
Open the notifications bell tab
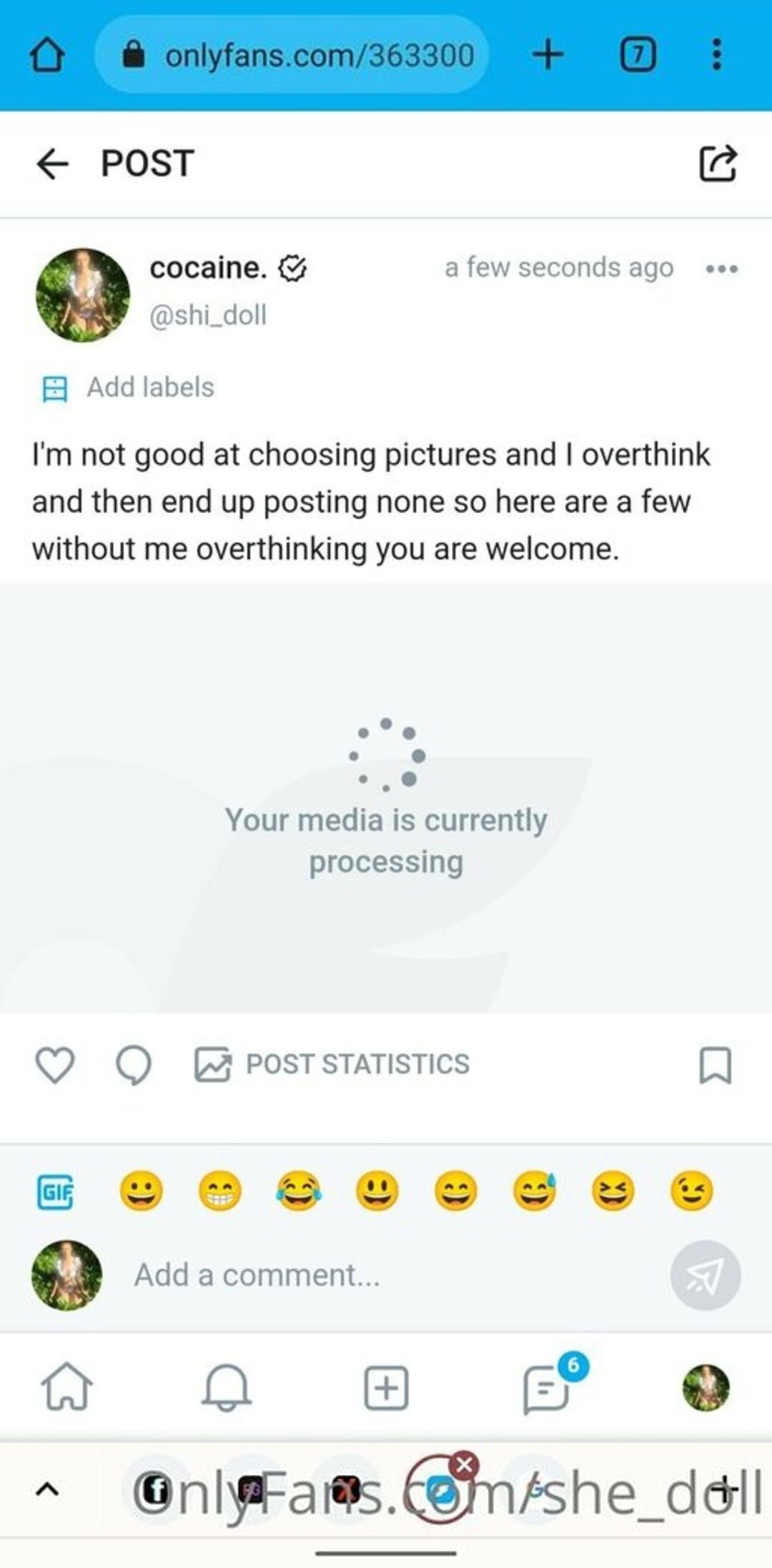click(x=227, y=1387)
